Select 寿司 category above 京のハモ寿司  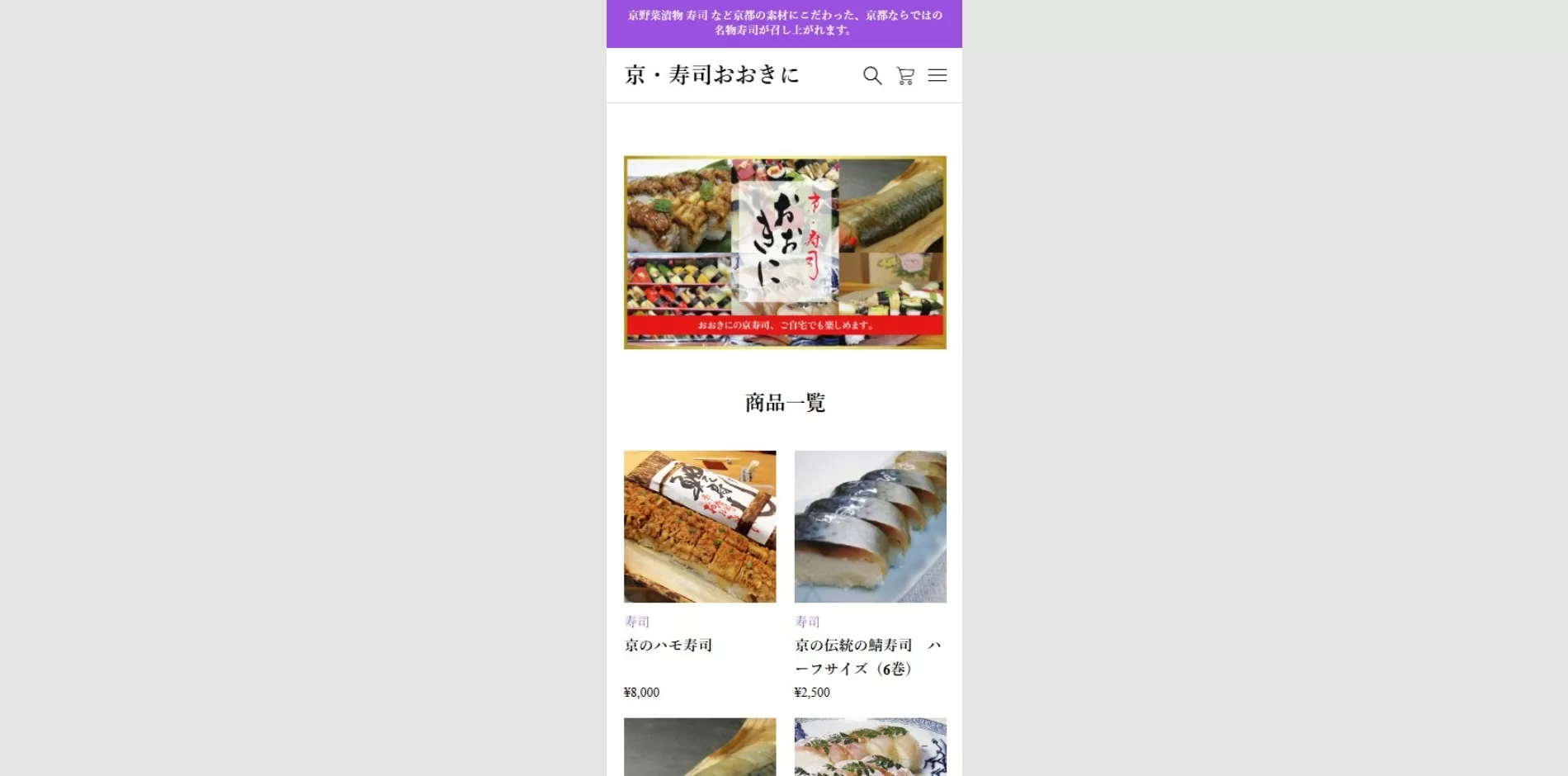tap(637, 622)
